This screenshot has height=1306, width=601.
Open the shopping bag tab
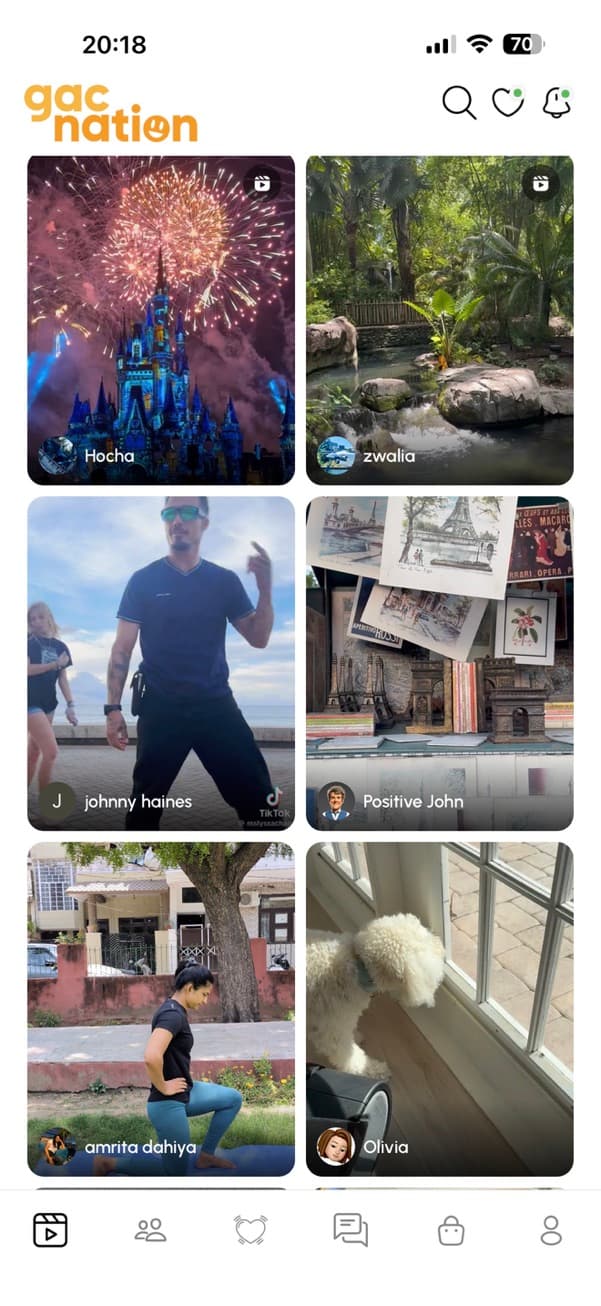(451, 1230)
